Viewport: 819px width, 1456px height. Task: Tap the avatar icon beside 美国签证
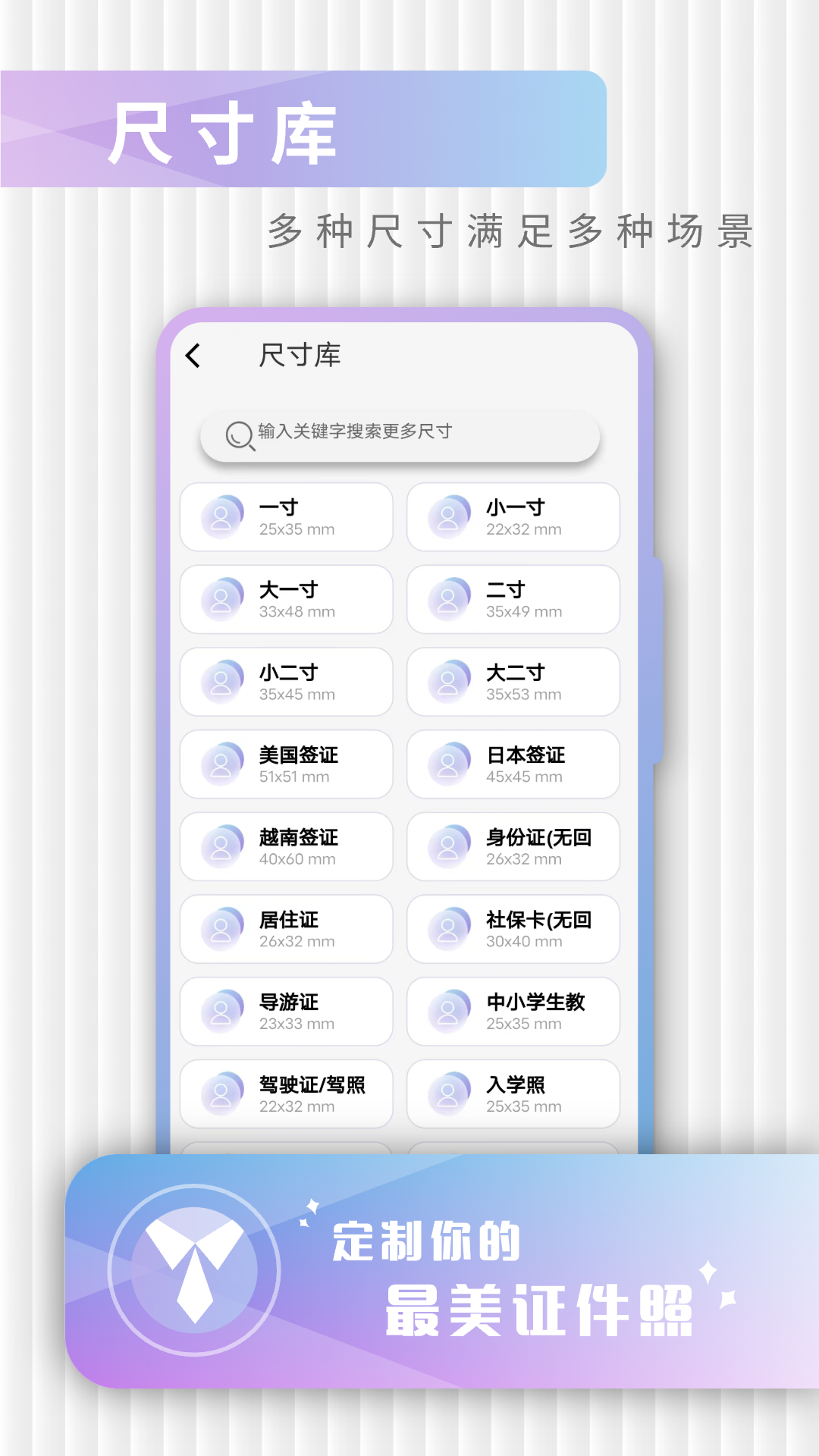click(222, 764)
